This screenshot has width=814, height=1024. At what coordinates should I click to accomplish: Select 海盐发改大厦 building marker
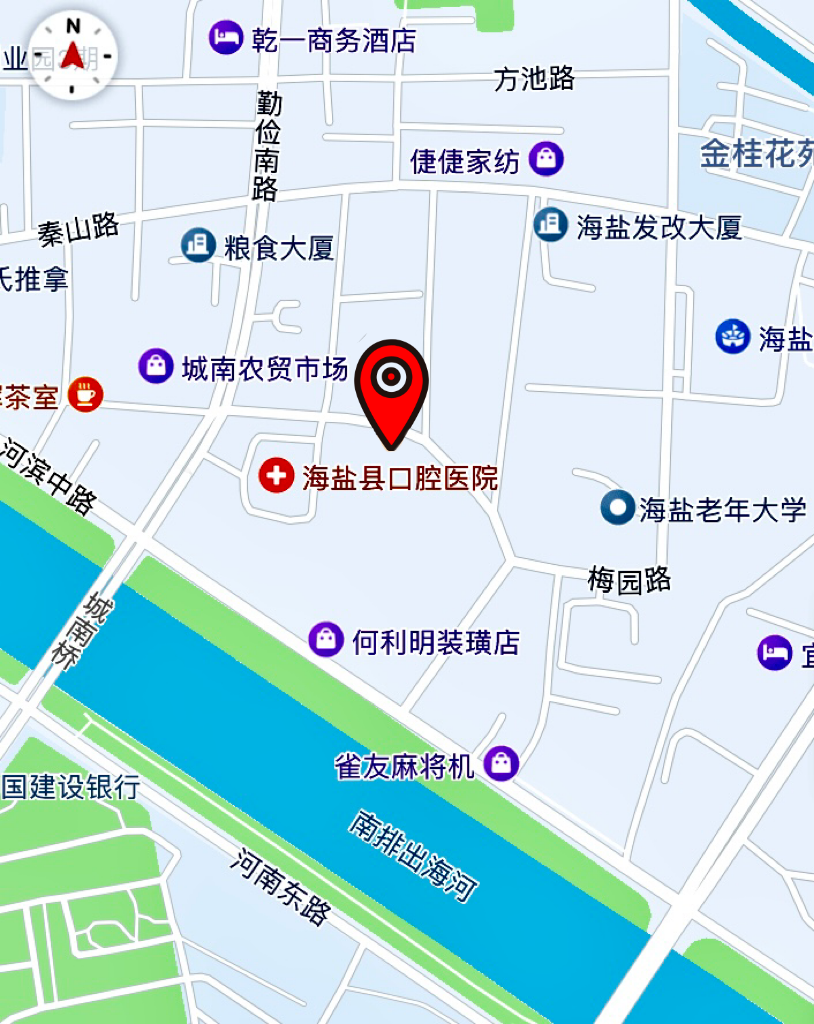coord(550,224)
